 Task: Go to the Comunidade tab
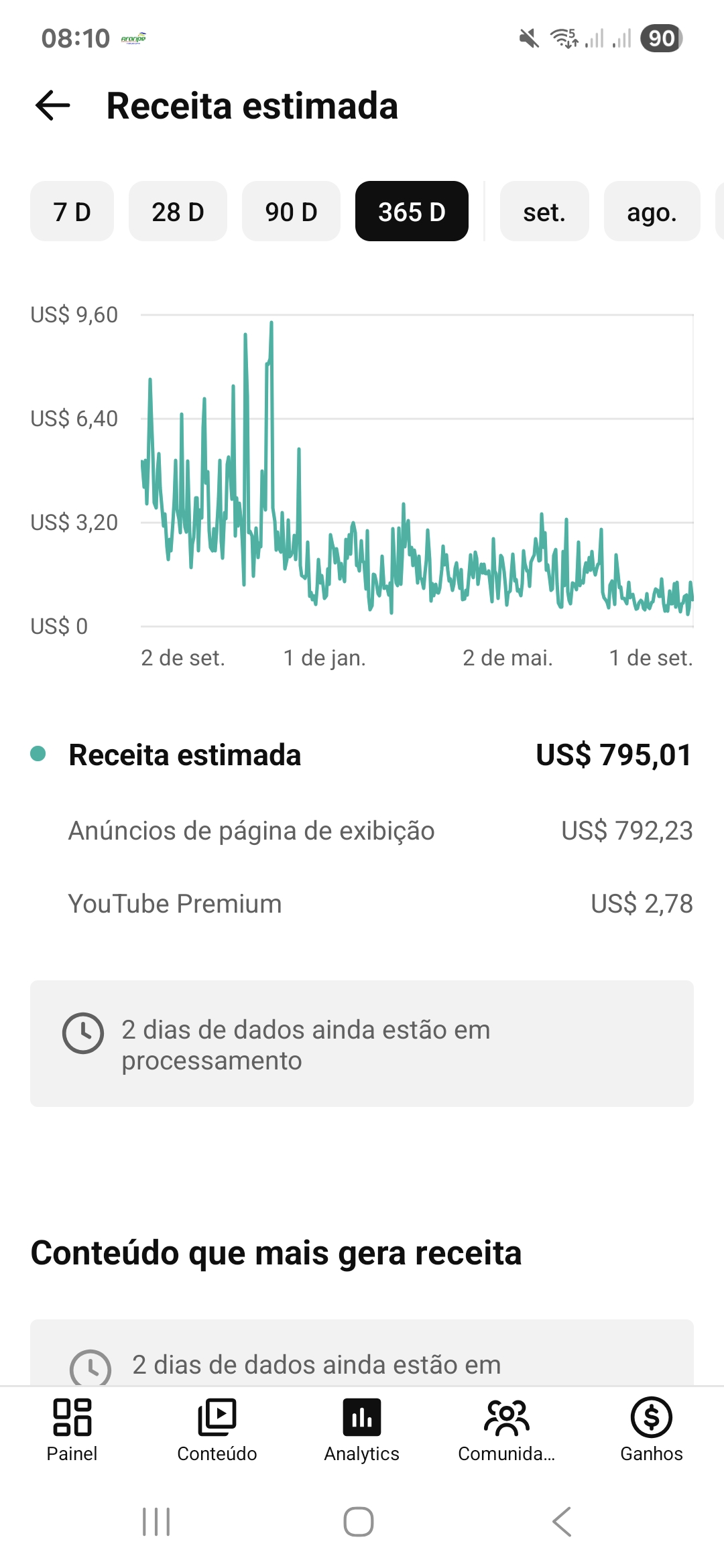point(507,1430)
